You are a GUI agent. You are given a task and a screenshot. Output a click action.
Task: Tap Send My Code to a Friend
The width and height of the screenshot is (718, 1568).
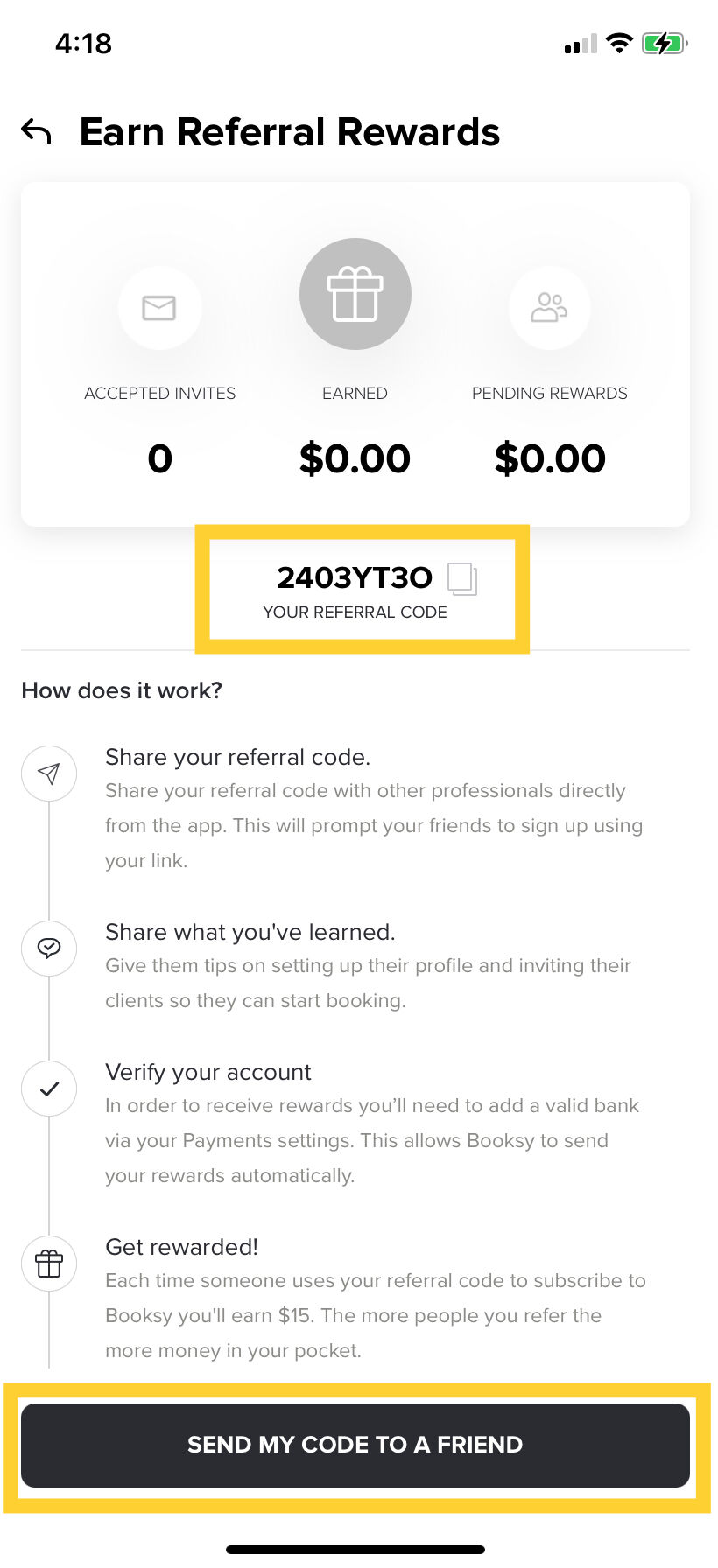[355, 1445]
